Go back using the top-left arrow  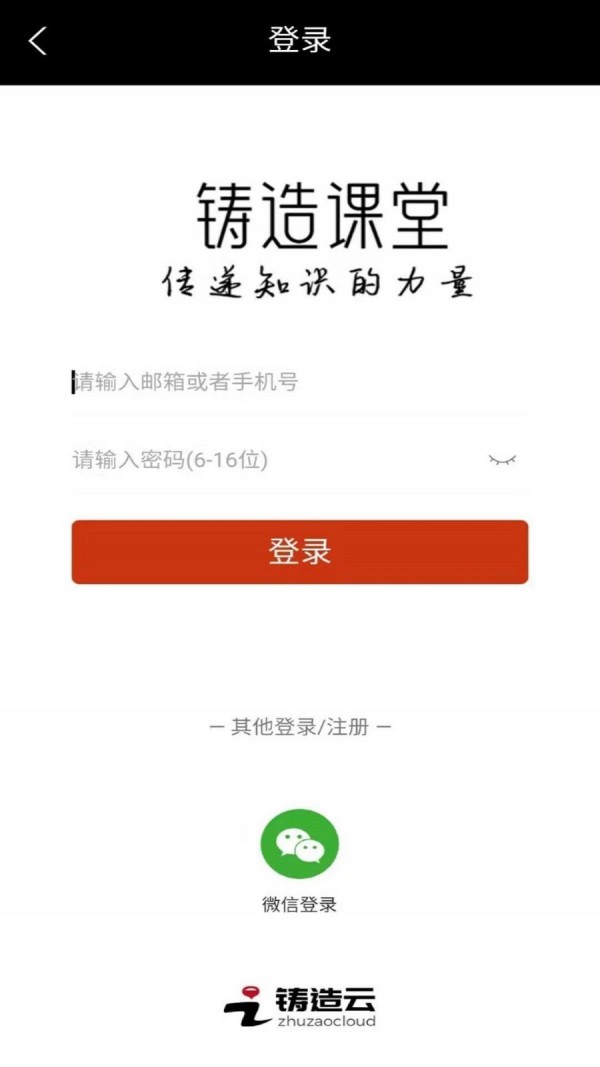click(x=38, y=41)
